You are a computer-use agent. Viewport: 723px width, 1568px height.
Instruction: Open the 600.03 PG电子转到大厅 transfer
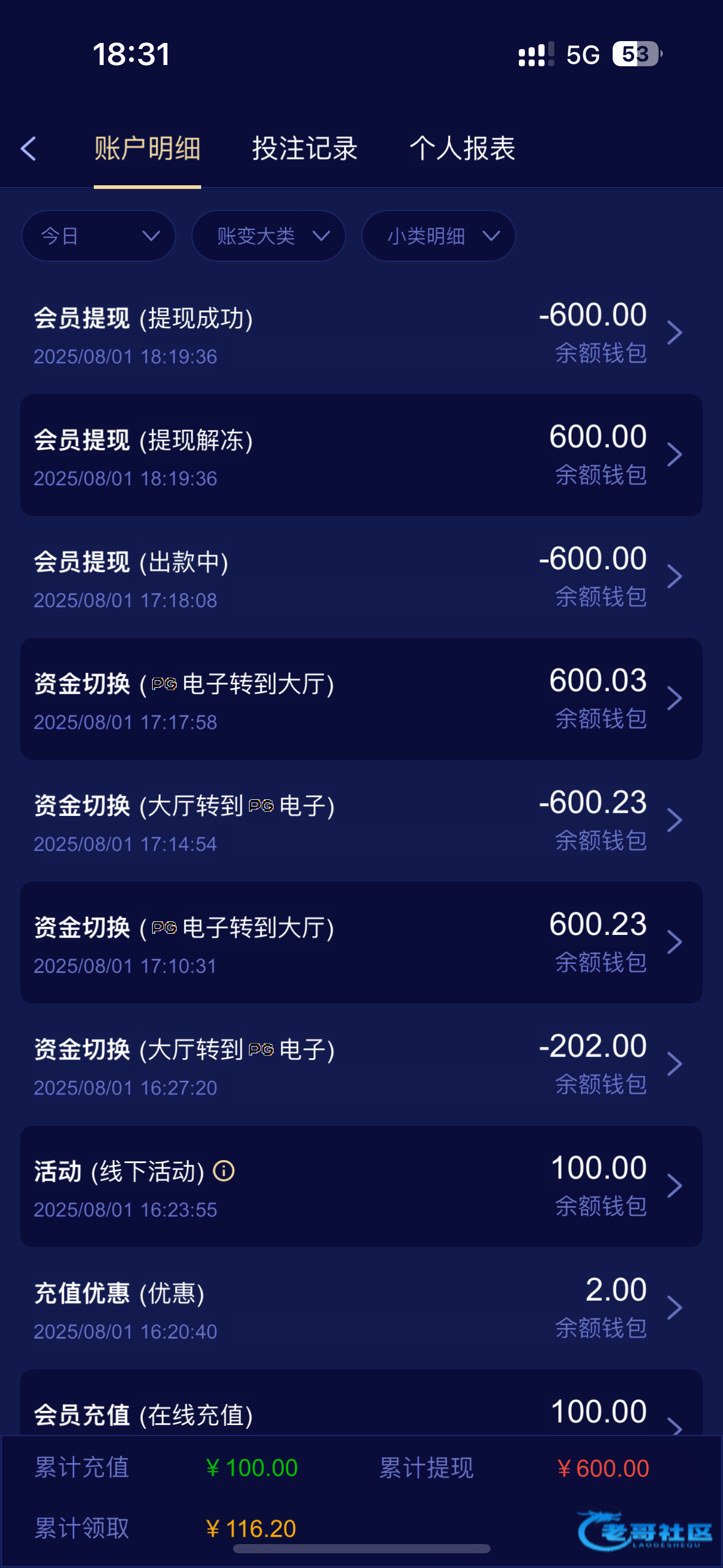tap(361, 699)
